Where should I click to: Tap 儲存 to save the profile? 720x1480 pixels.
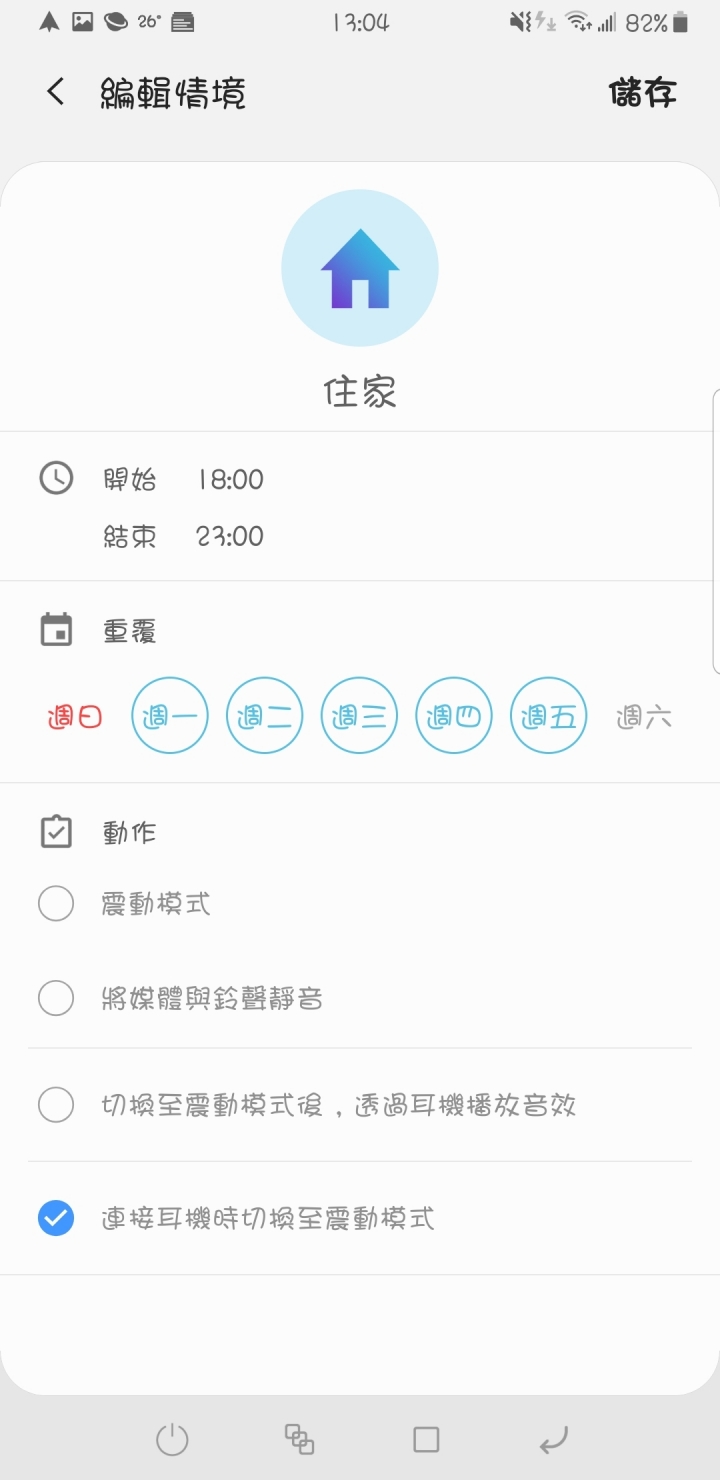(643, 93)
